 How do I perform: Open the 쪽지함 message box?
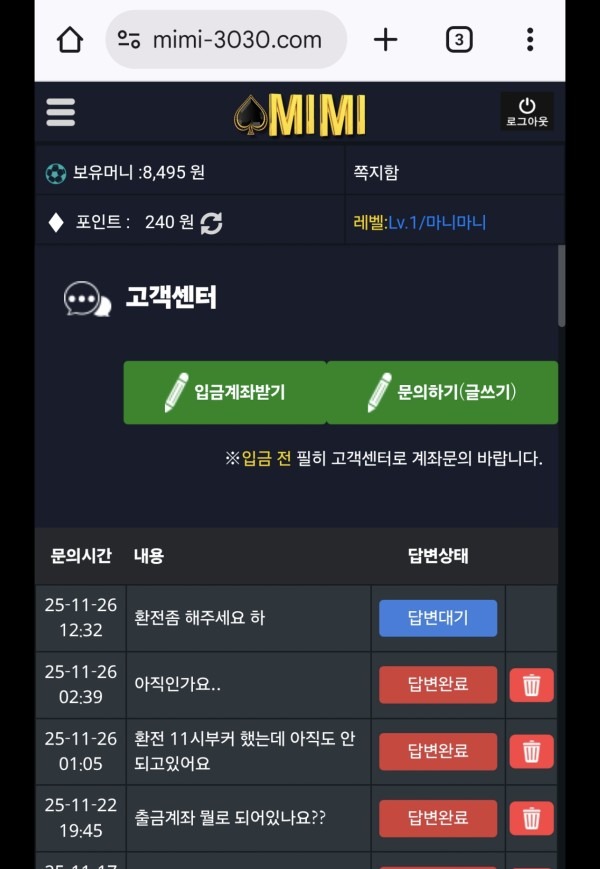[x=376, y=173]
